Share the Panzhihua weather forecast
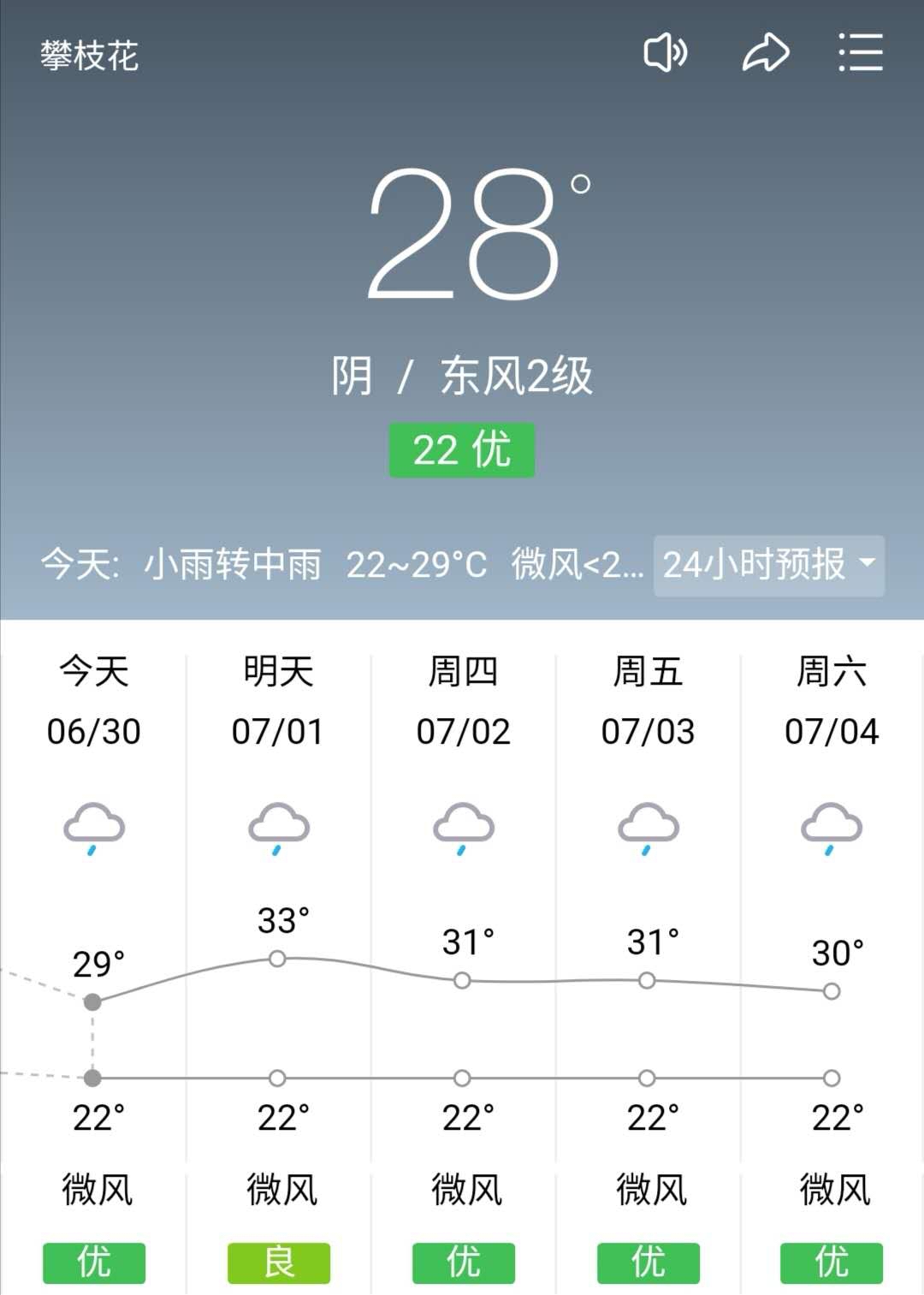This screenshot has width=924, height=1295. click(x=765, y=53)
